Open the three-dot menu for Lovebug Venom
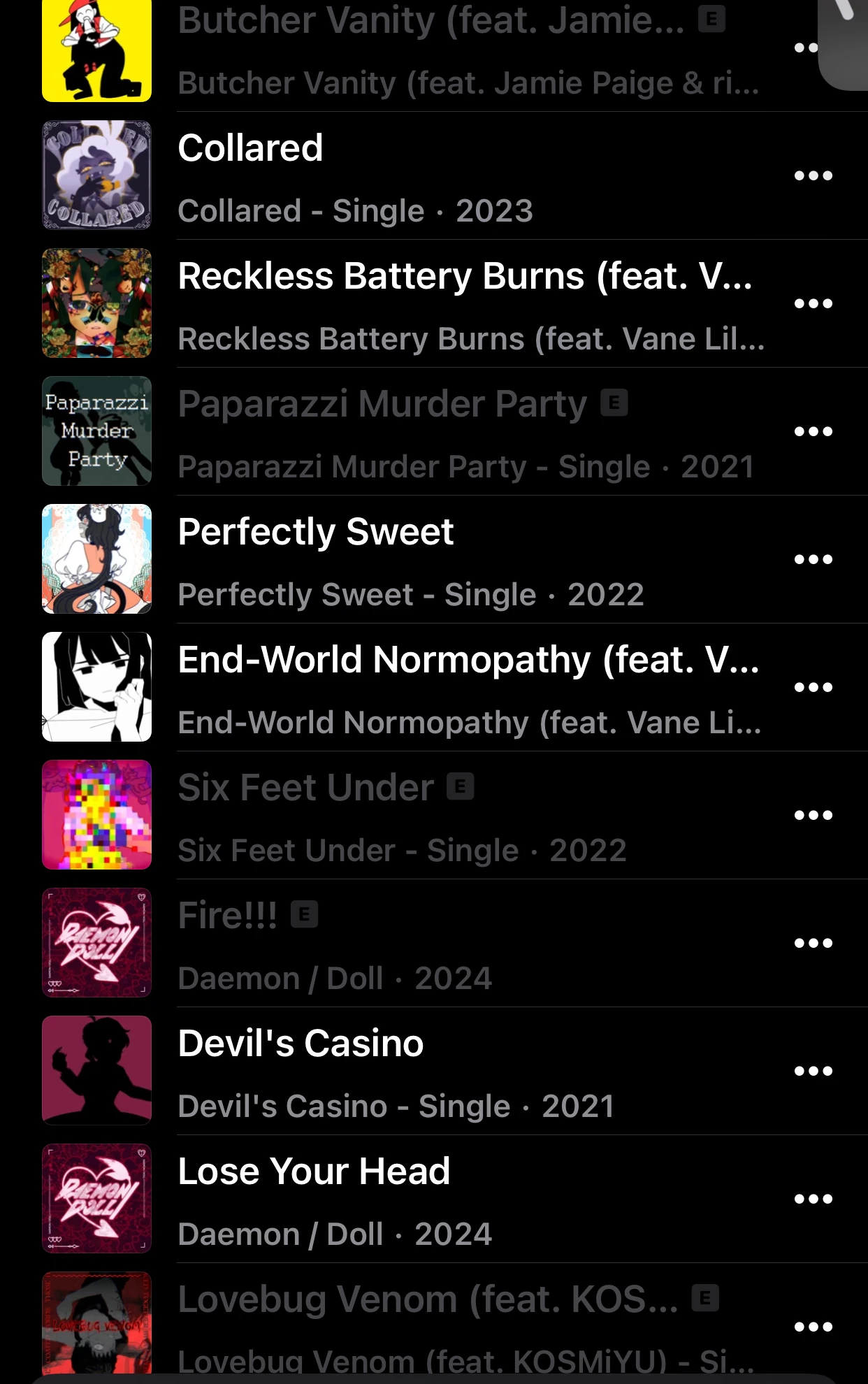Image resolution: width=868 pixels, height=1384 pixels. 813,1327
